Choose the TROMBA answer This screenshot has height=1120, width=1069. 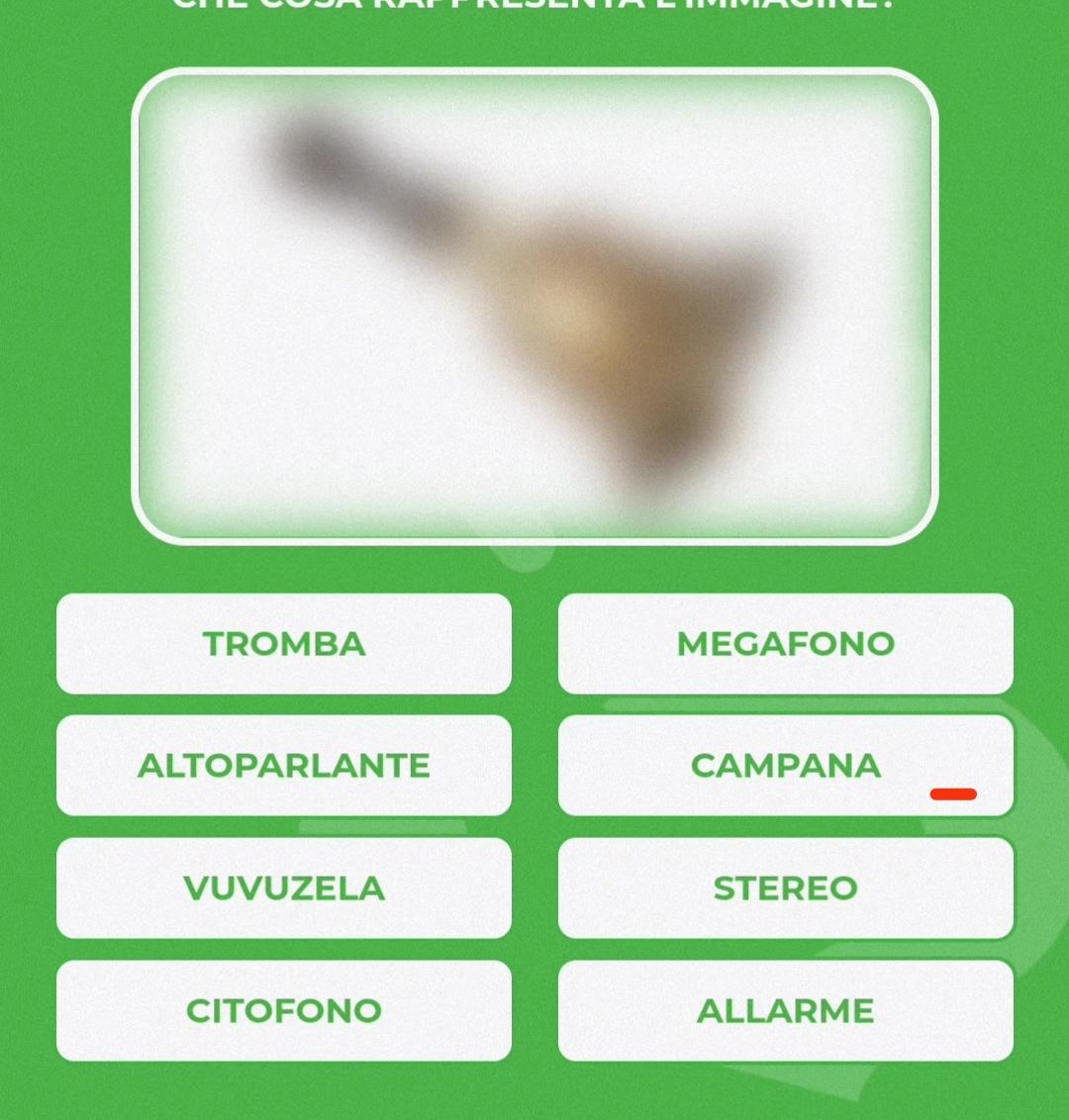[x=284, y=644]
